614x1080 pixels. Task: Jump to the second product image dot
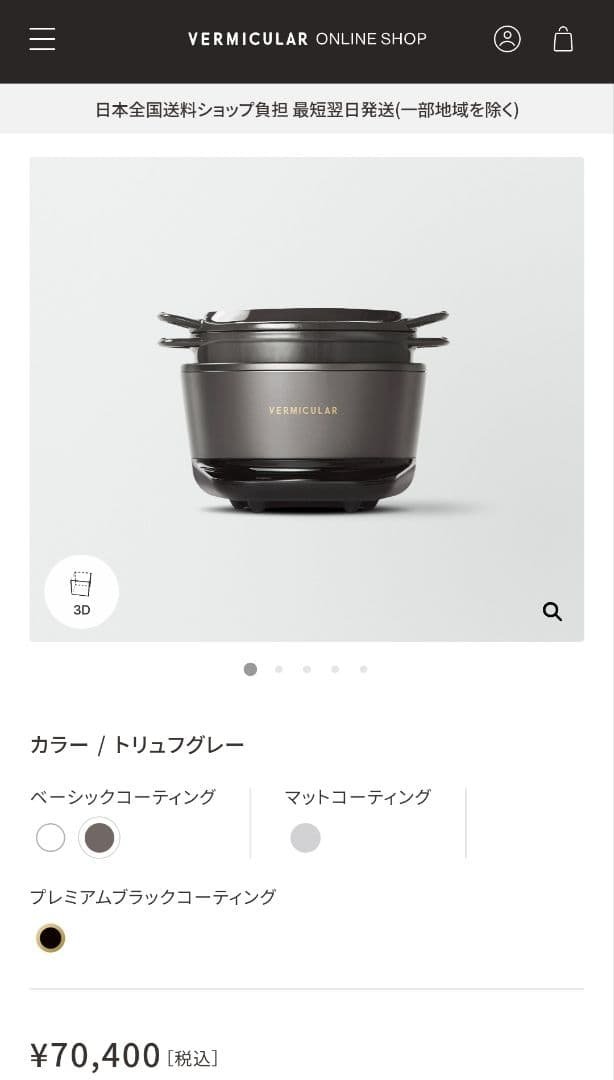tap(279, 670)
